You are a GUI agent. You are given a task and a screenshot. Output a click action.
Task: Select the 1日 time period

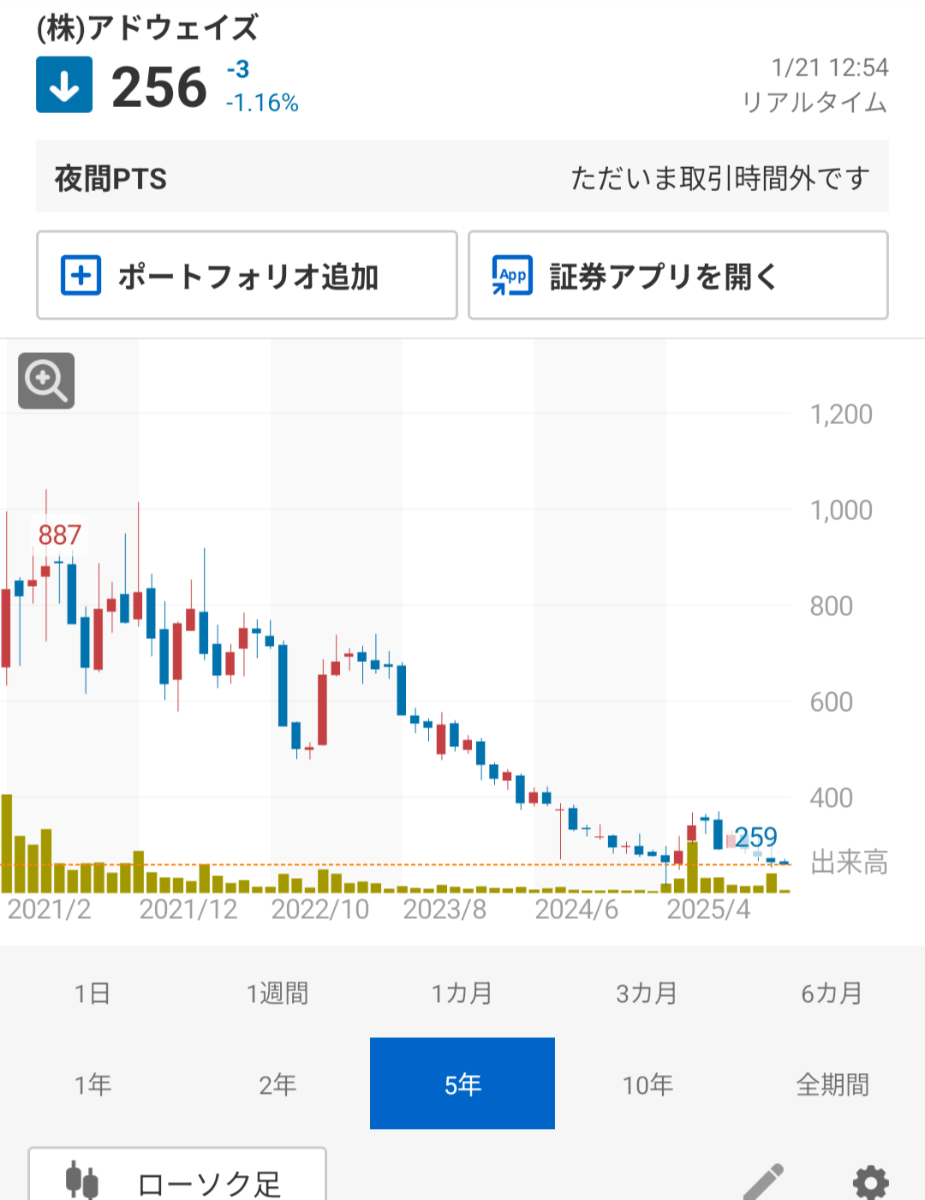[x=92, y=993]
